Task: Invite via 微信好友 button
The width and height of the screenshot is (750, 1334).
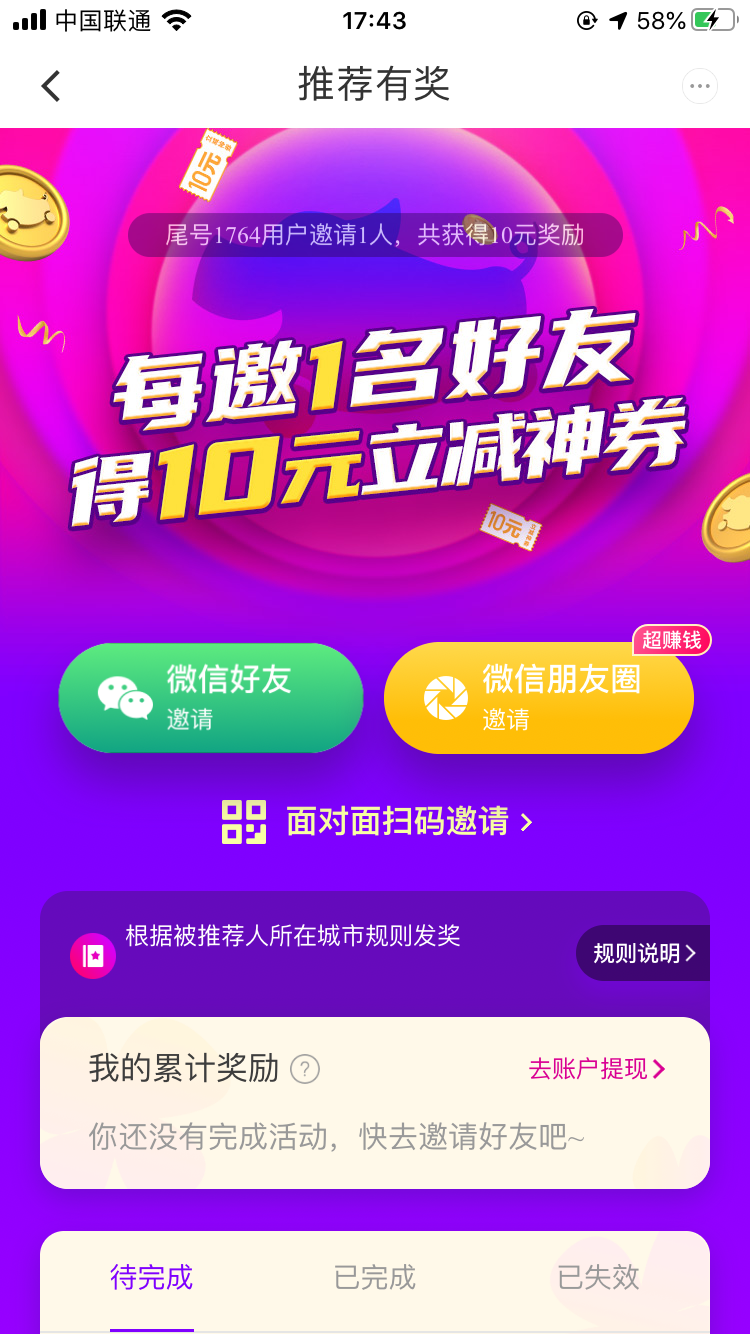Action: (x=211, y=697)
